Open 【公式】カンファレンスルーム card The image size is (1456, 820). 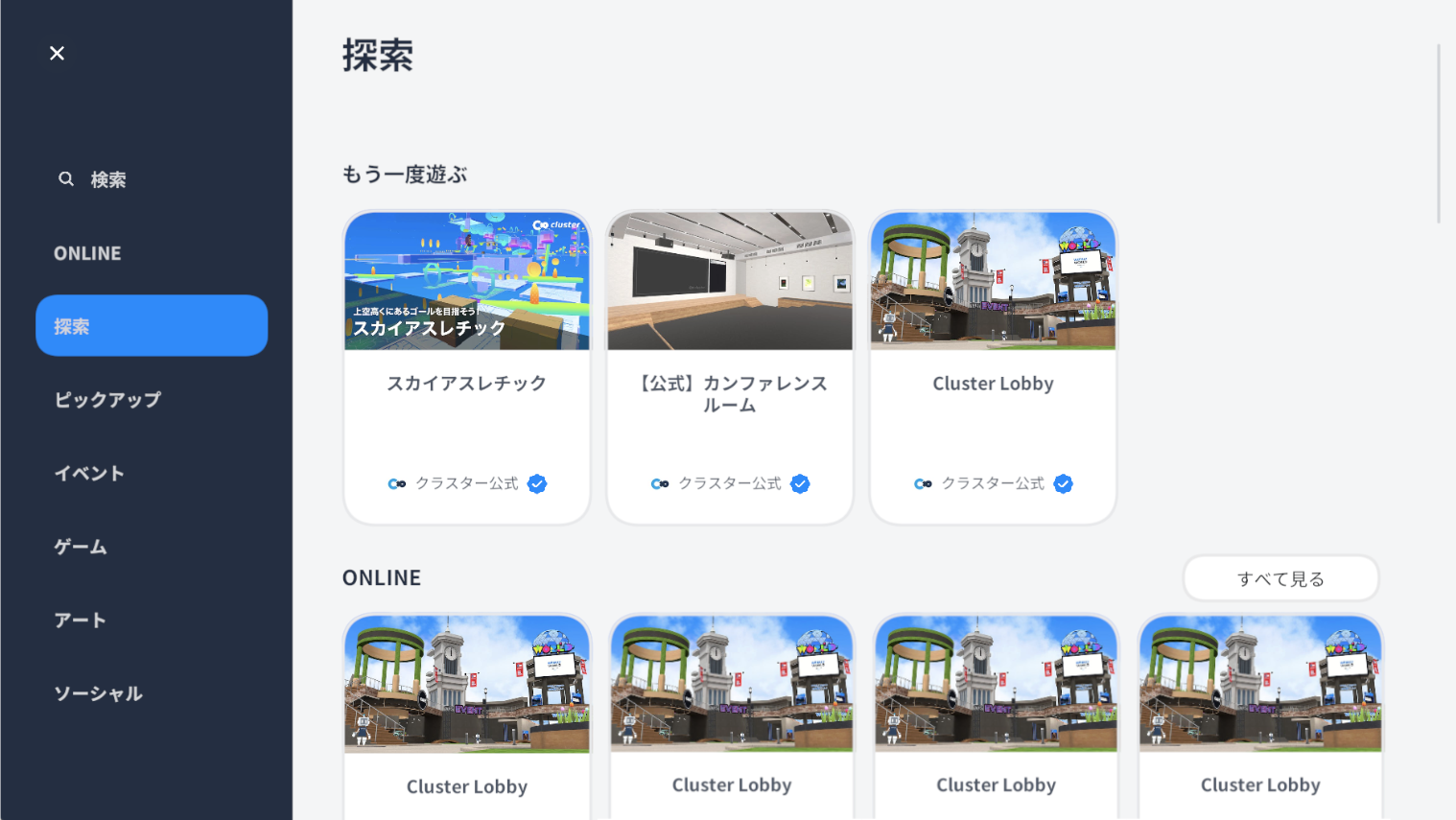(730, 367)
